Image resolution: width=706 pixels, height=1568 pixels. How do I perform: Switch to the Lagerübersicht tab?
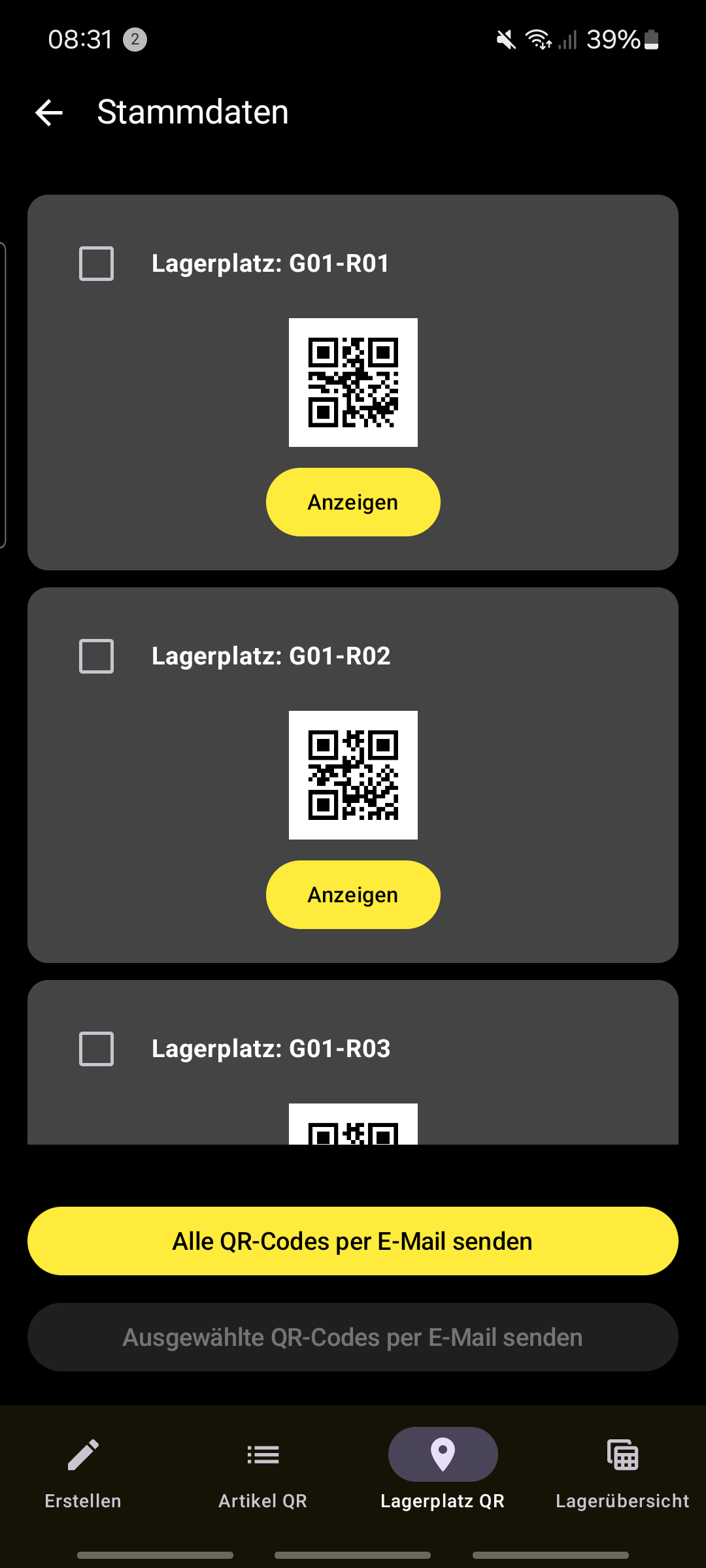point(622,1467)
